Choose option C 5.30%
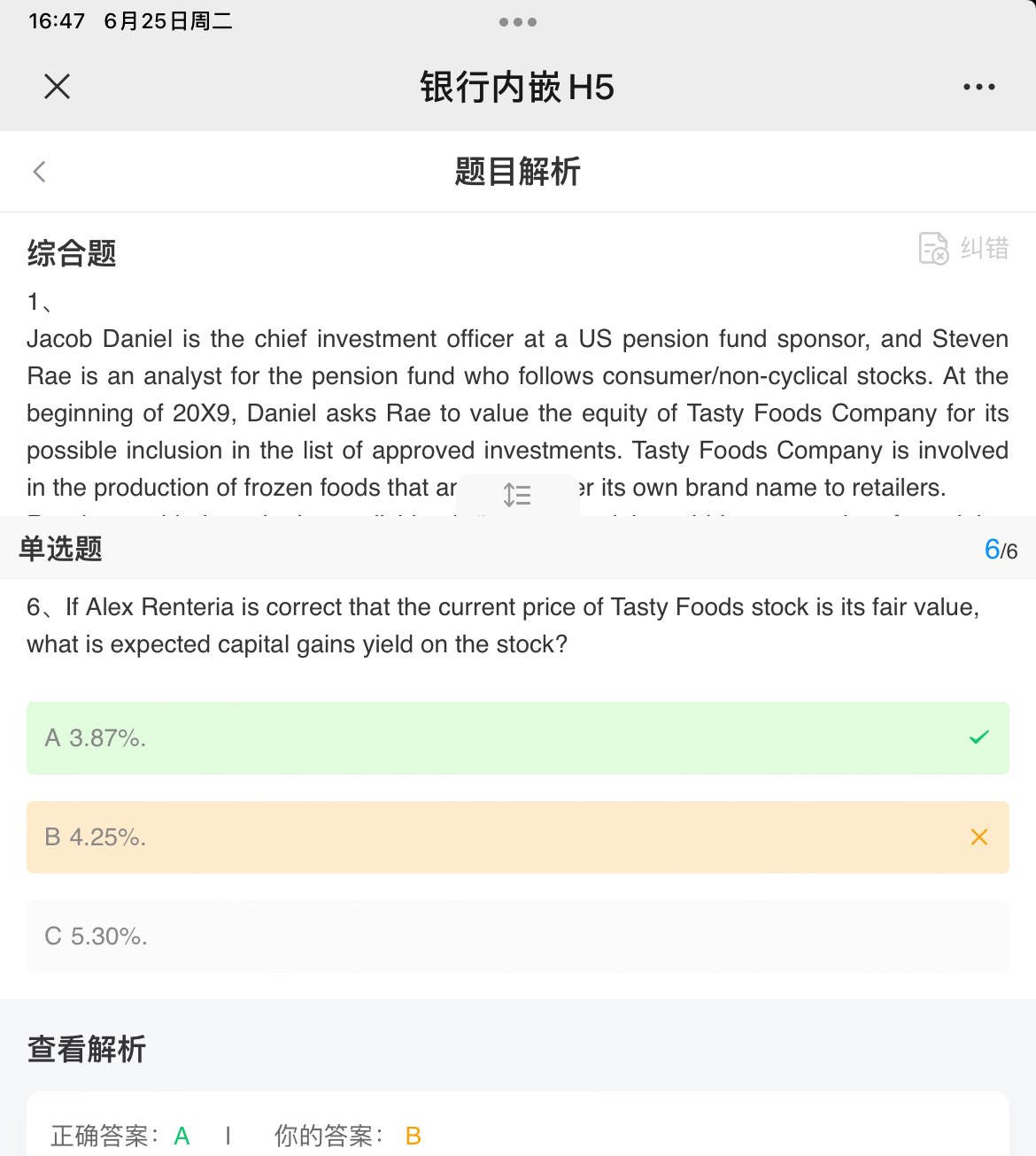The height and width of the screenshot is (1156, 1036). (x=517, y=936)
